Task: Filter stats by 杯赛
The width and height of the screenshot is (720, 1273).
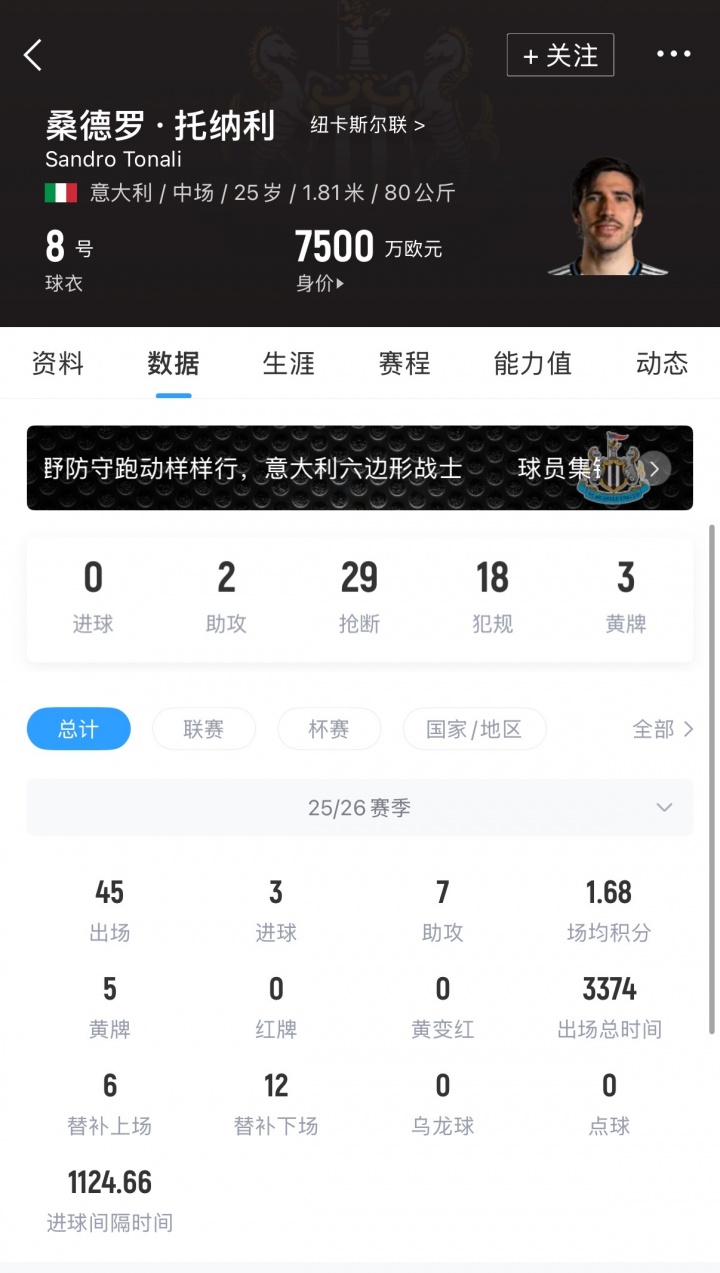Action: [329, 729]
